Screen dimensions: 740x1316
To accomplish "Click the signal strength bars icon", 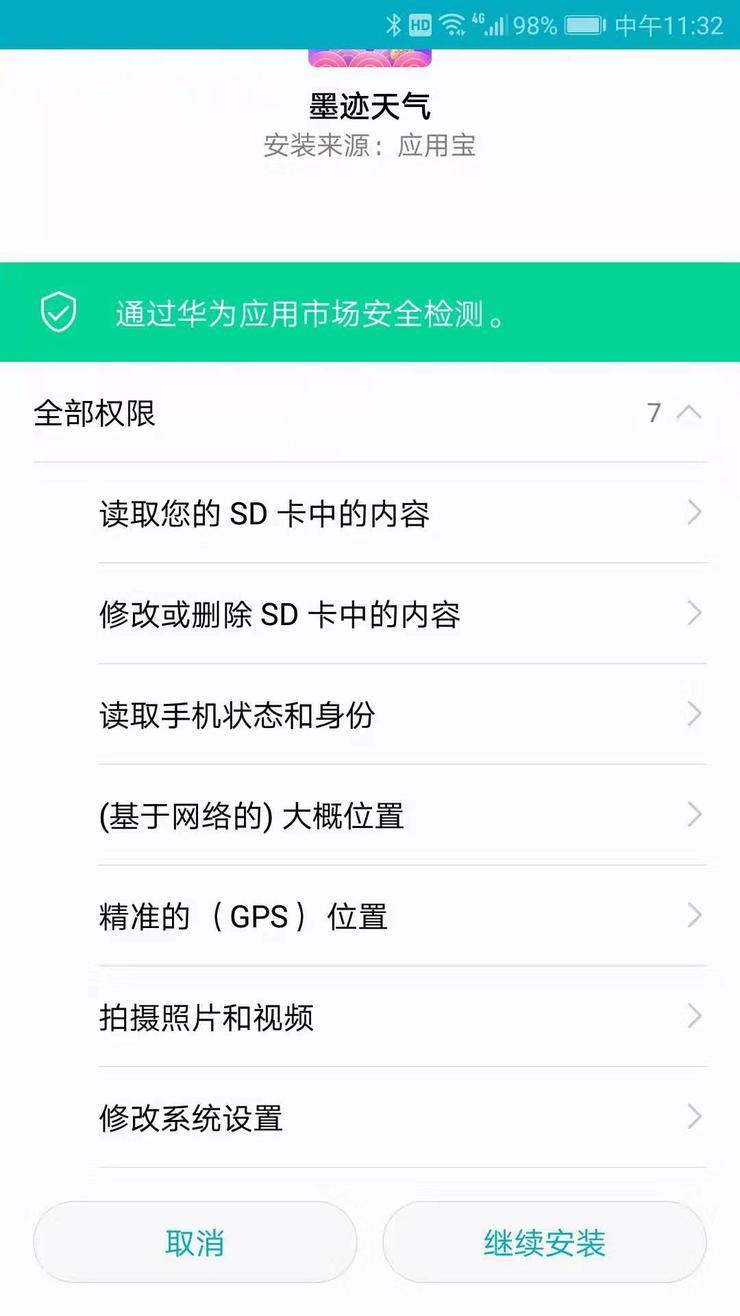I will pyautogui.click(x=495, y=25).
